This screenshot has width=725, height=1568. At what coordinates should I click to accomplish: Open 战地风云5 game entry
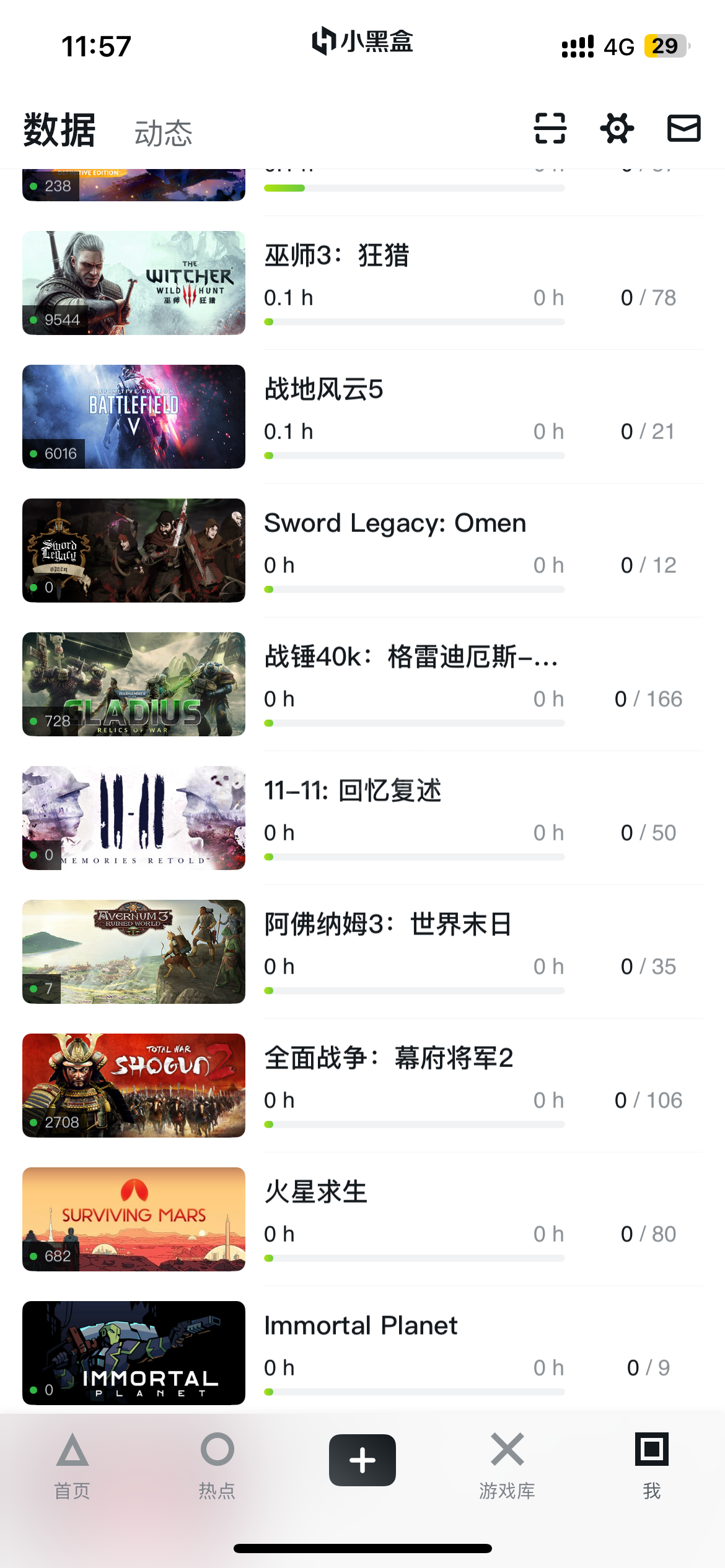tap(323, 389)
